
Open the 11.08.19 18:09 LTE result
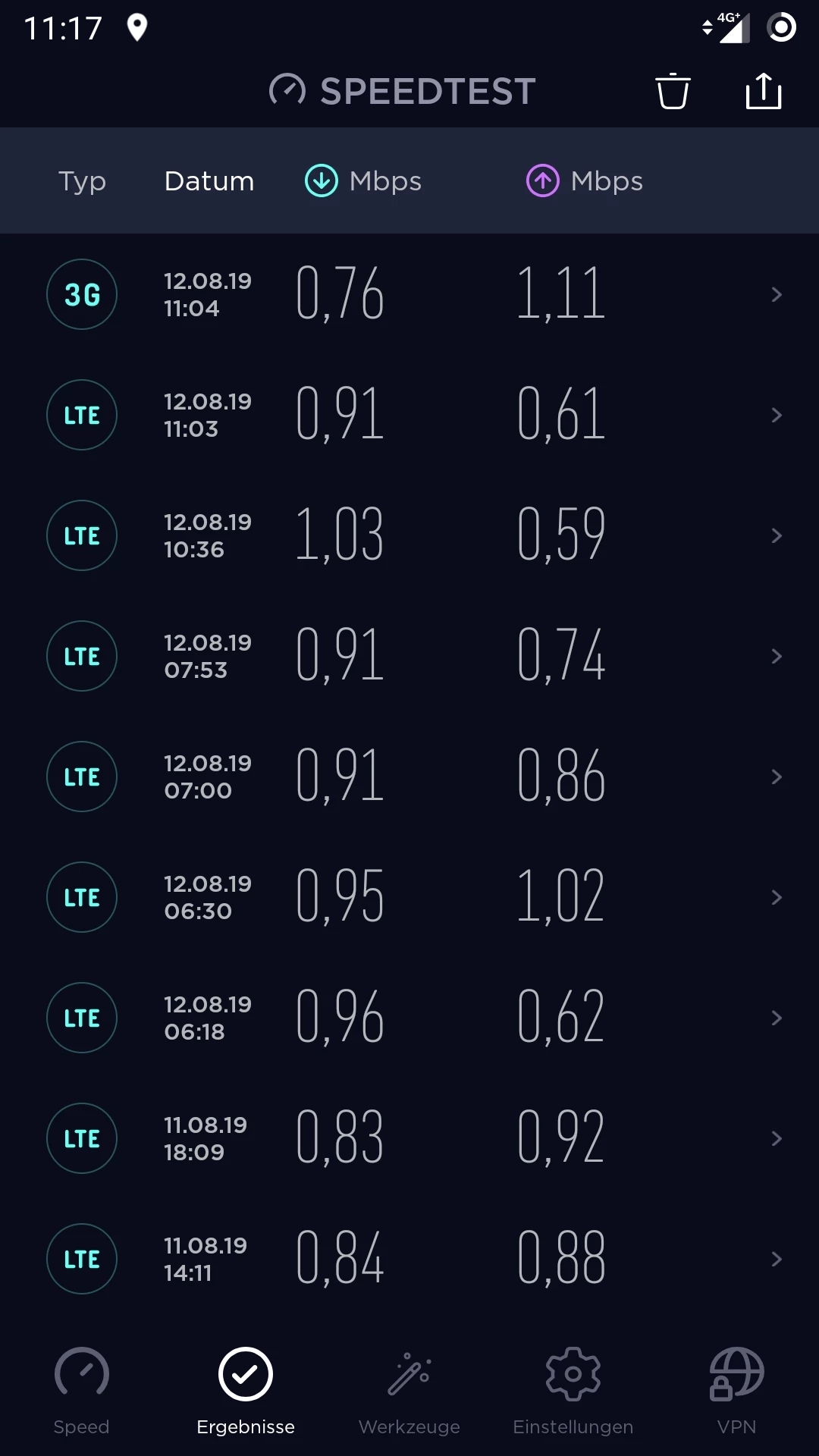409,1138
